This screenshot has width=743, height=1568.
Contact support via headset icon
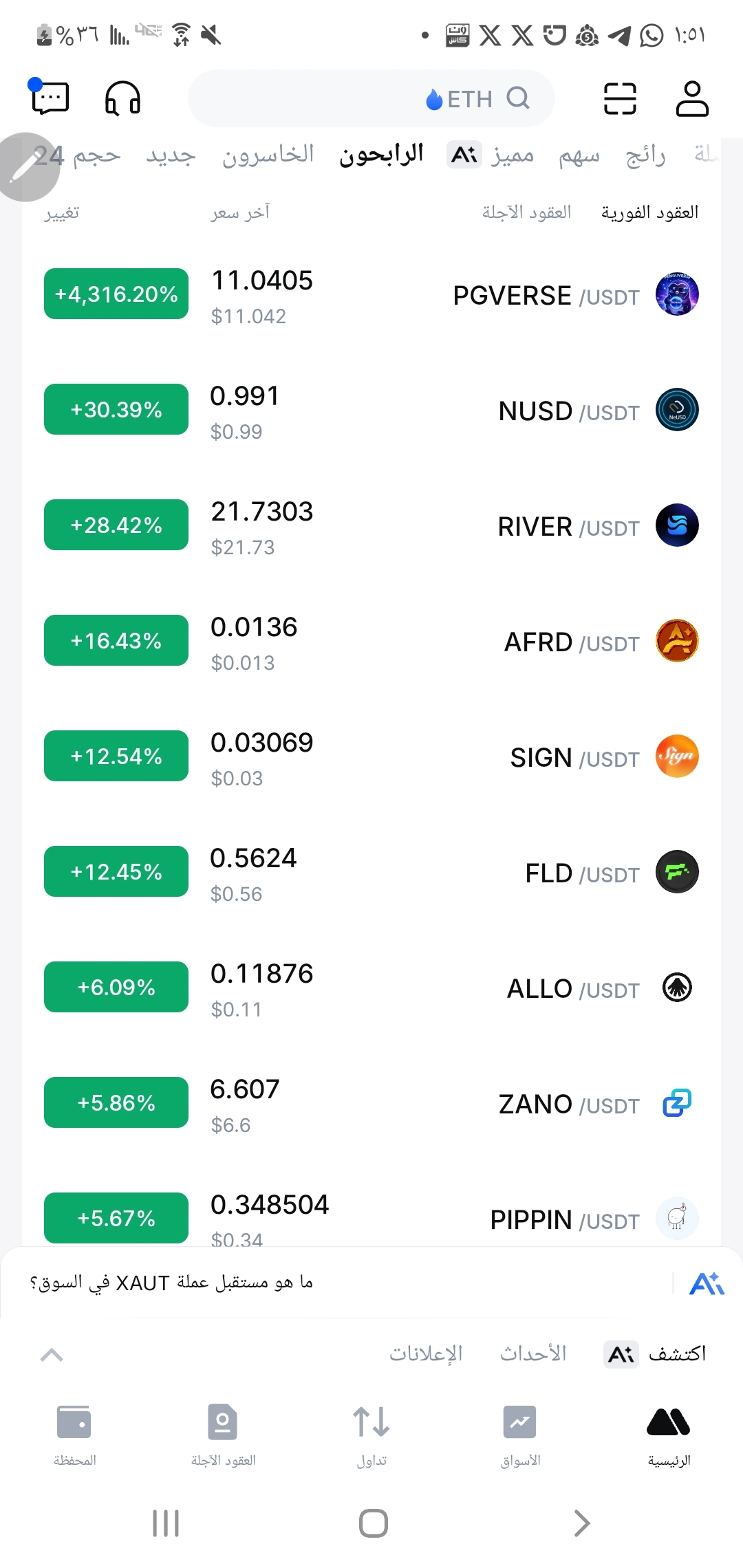tap(122, 98)
